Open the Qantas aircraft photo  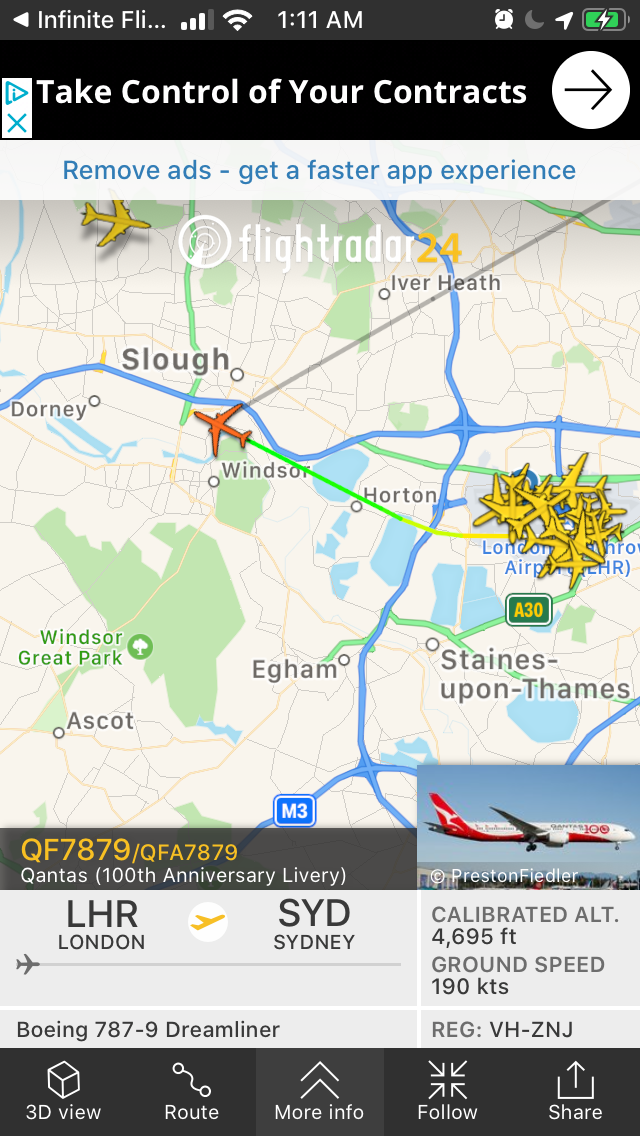pos(528,827)
